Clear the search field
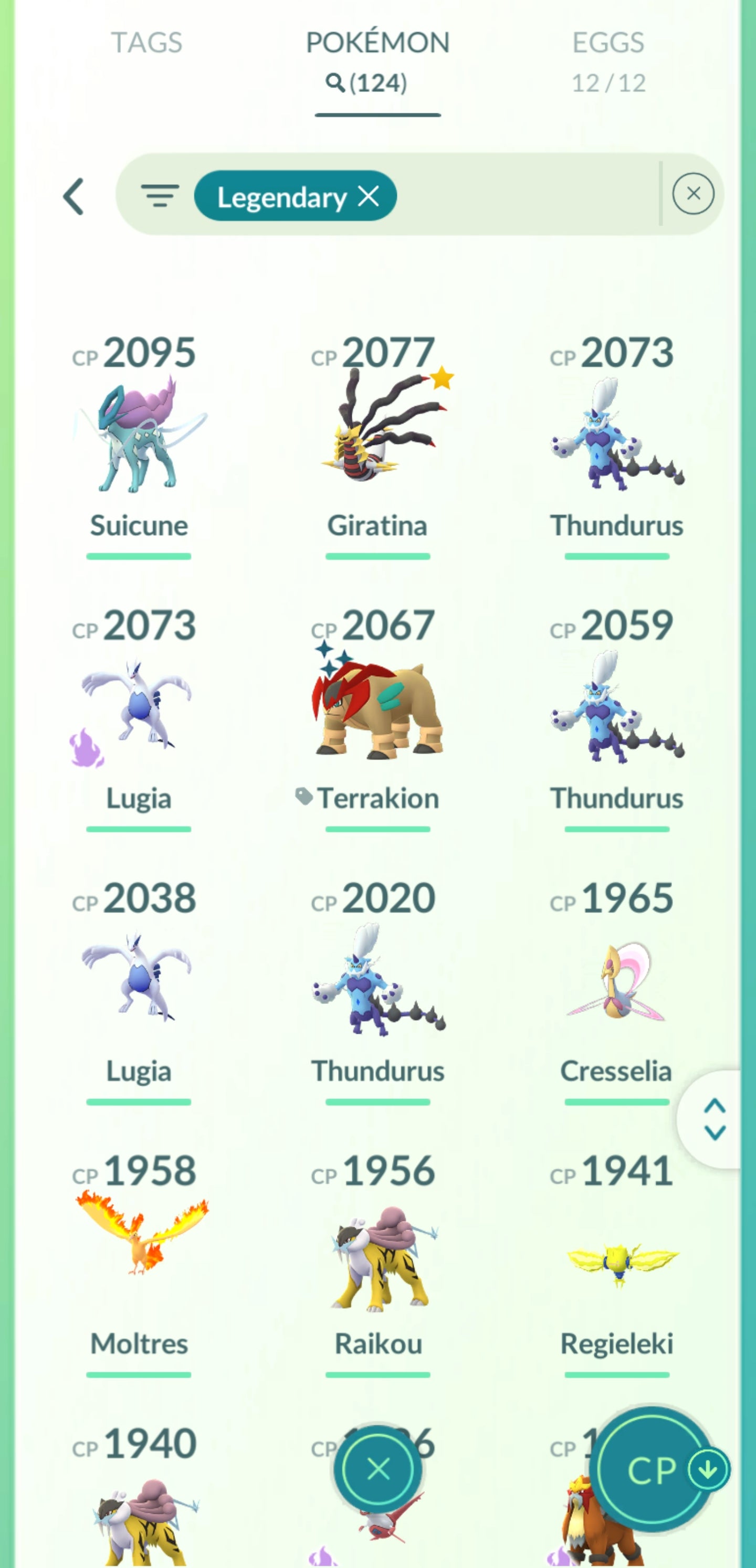The height and width of the screenshot is (1568, 756). (x=692, y=194)
